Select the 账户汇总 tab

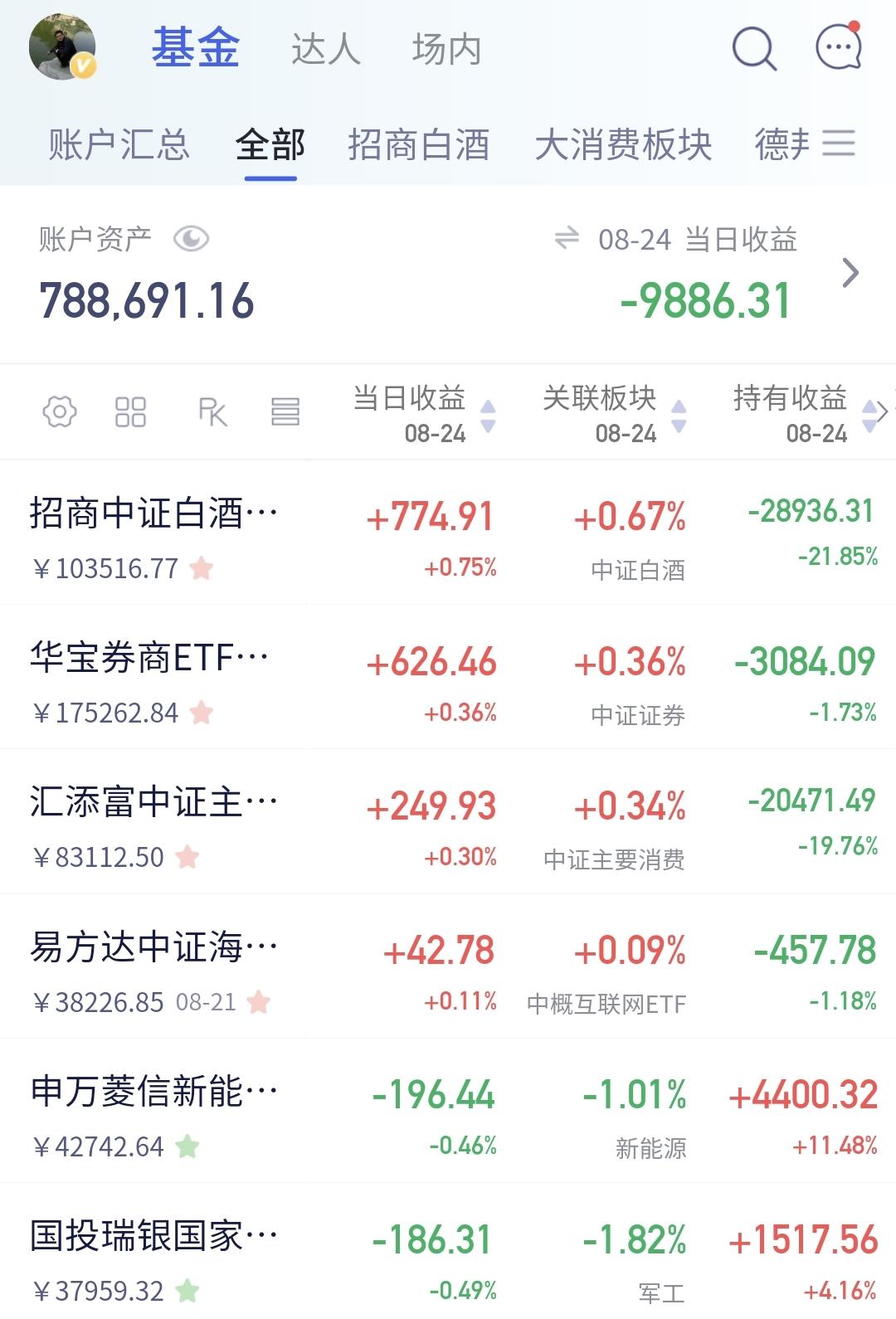(119, 144)
